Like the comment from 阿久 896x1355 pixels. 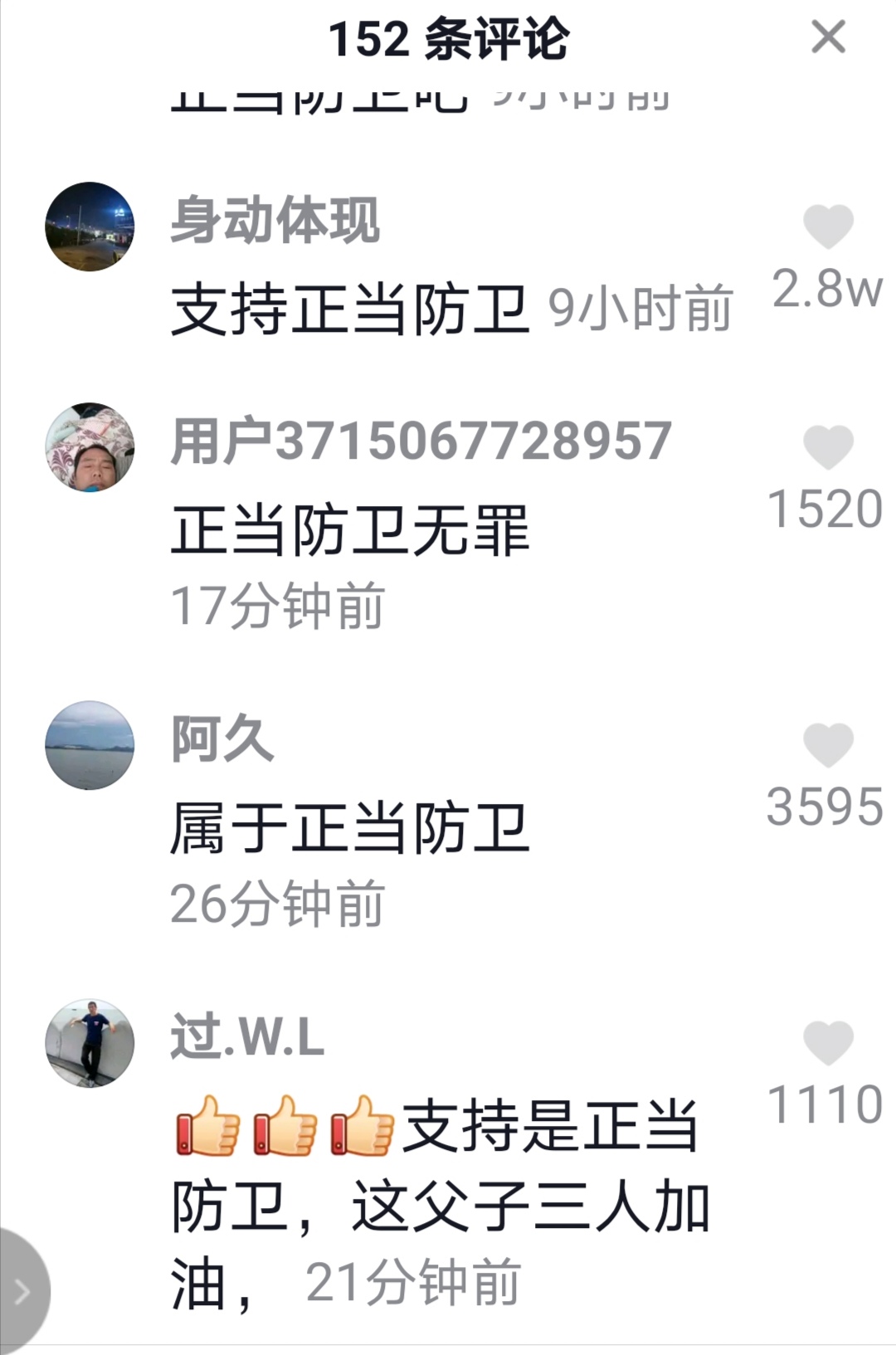828,745
